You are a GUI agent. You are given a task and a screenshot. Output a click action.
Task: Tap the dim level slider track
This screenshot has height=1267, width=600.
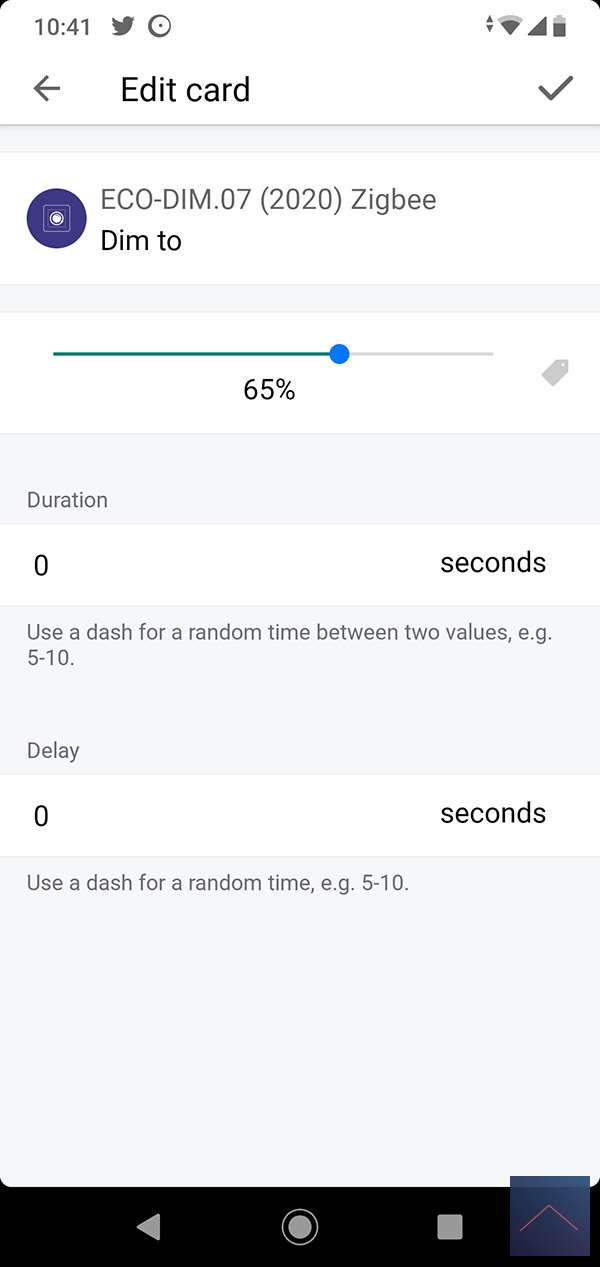point(273,354)
